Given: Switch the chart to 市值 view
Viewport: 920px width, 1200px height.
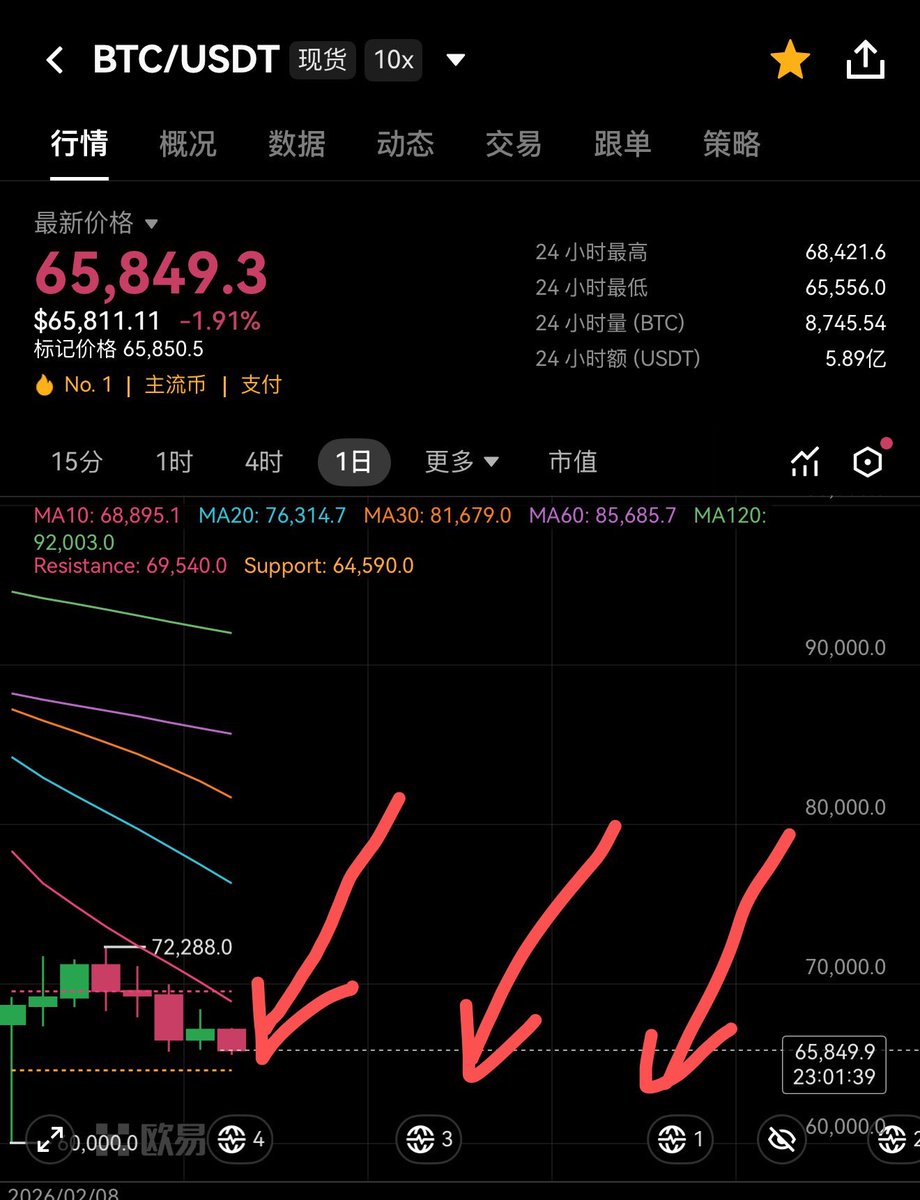Looking at the screenshot, I should (573, 462).
